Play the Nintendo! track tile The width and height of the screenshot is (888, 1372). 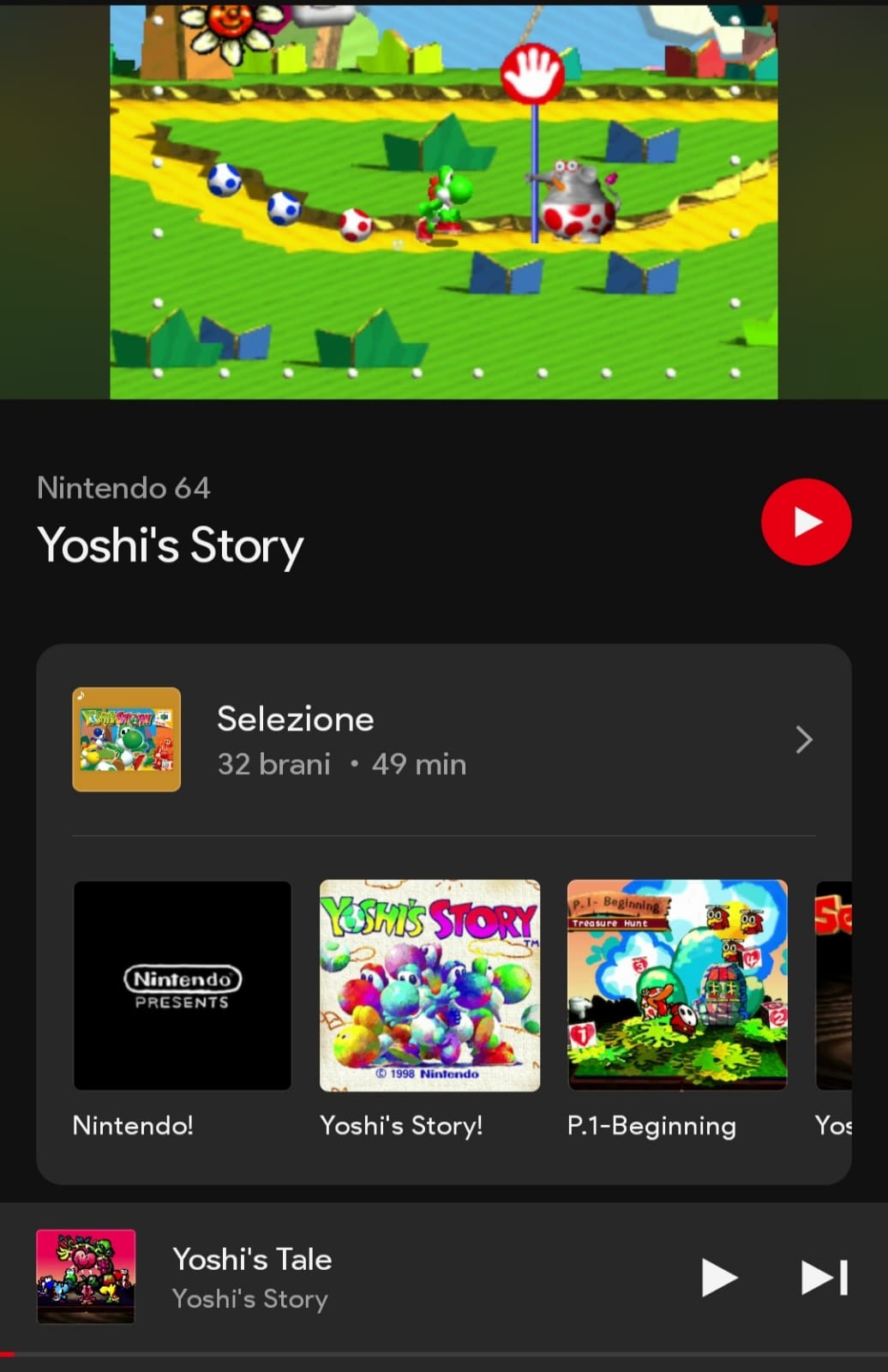[182, 986]
